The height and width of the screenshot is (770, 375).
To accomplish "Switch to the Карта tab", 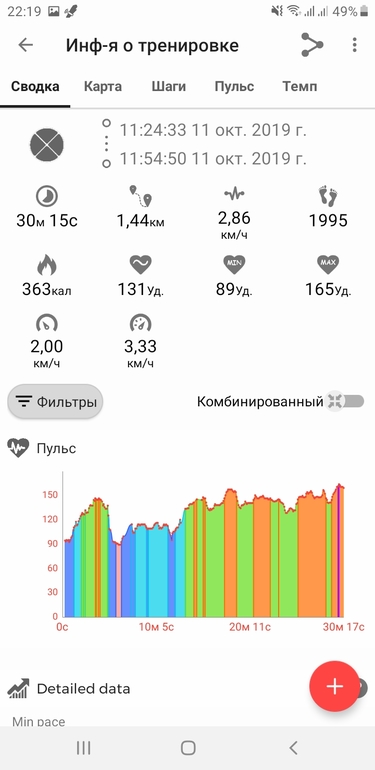I will coord(103,87).
